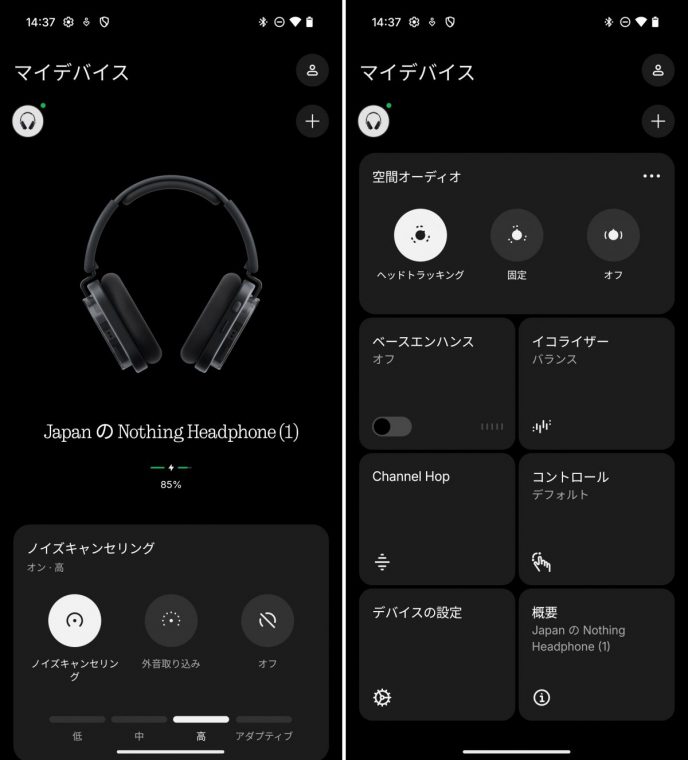Viewport: 688px width, 760px height.
Task: Open the イコライザー card
Action: (x=596, y=383)
